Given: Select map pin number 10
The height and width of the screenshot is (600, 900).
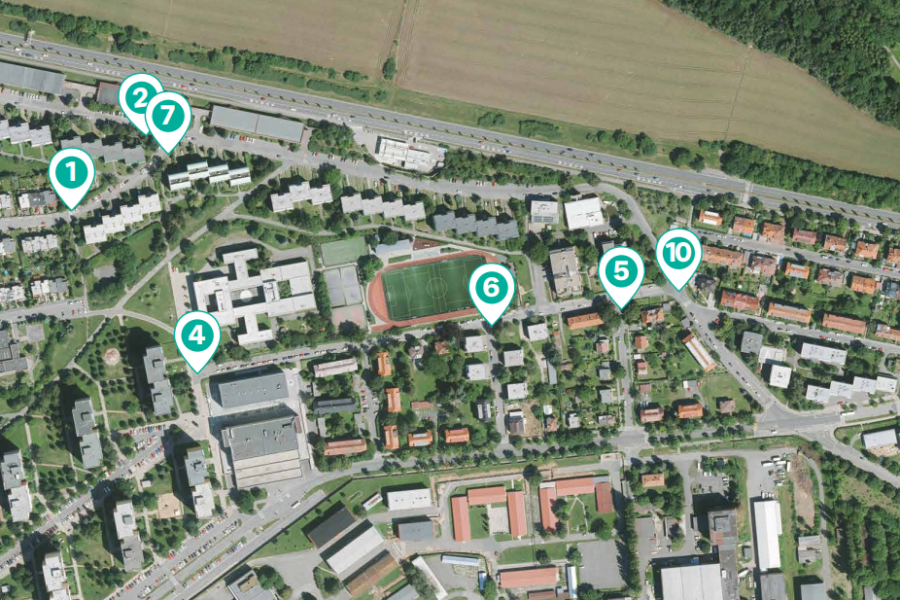Looking at the screenshot, I should [x=679, y=252].
